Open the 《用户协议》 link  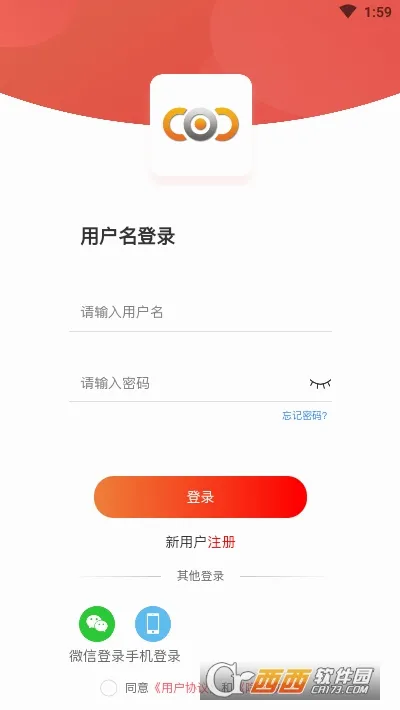(179, 688)
